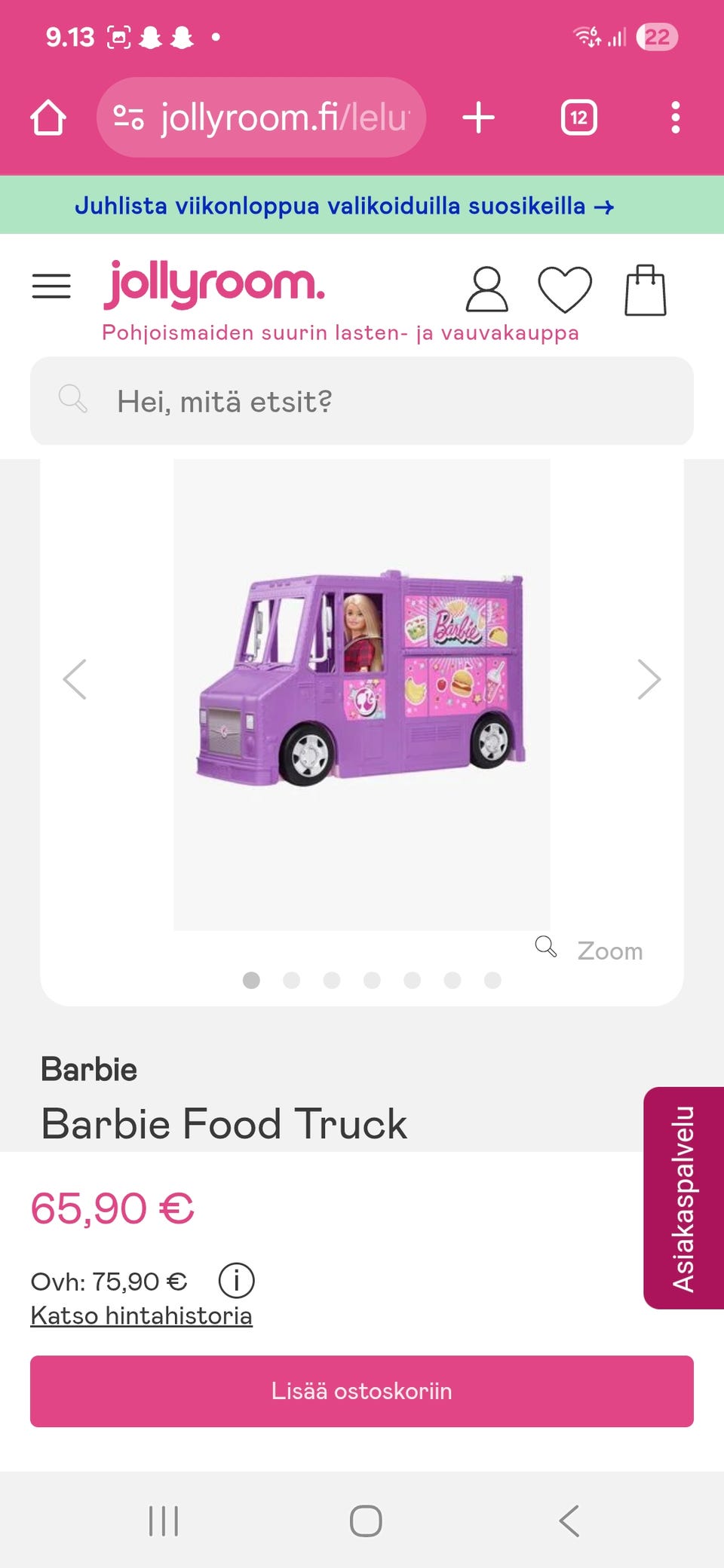
Task: Open the browser home page
Action: pyautogui.click(x=48, y=118)
